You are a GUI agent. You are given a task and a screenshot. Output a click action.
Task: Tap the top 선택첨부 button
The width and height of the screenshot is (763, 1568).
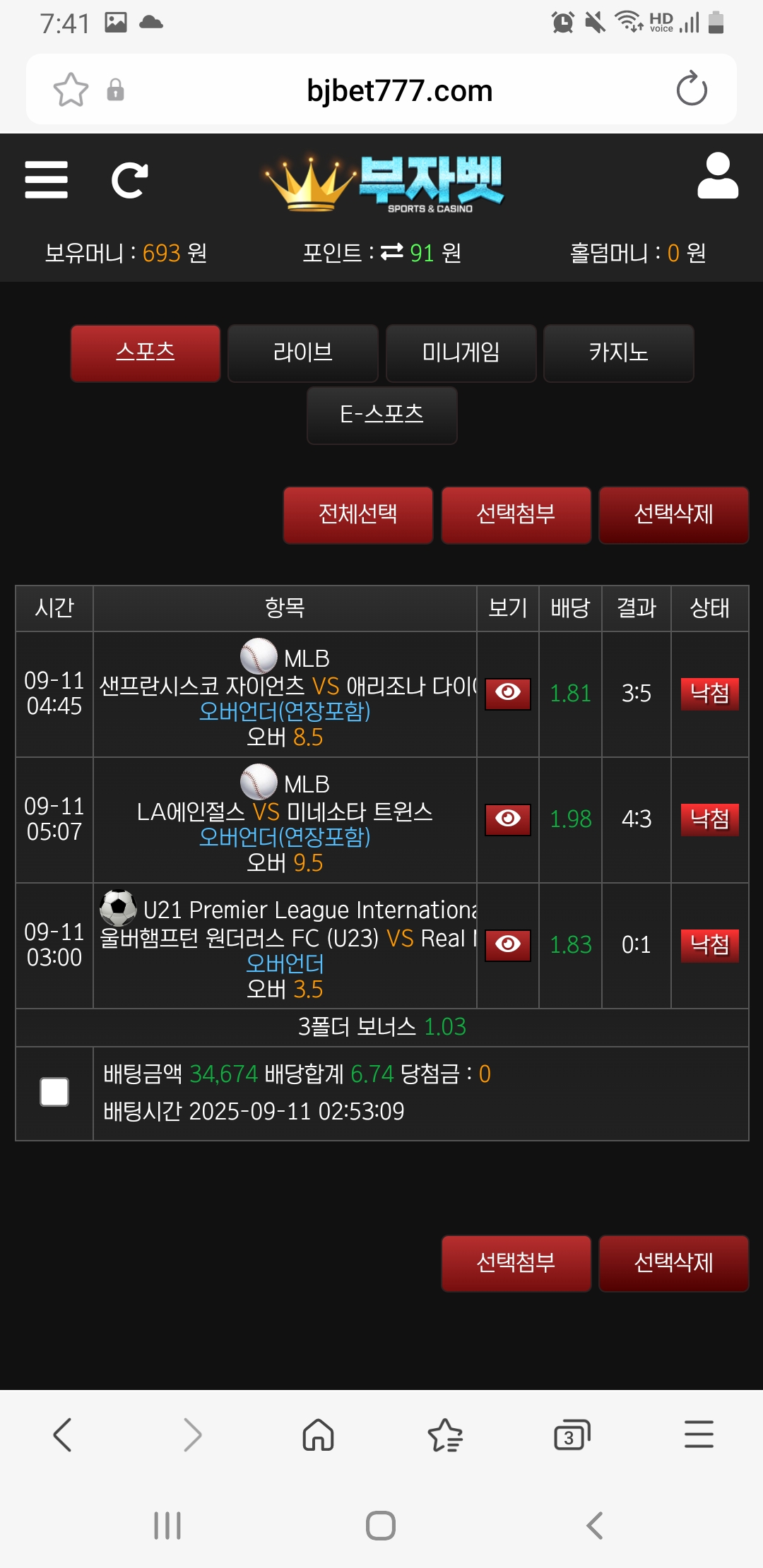516,515
